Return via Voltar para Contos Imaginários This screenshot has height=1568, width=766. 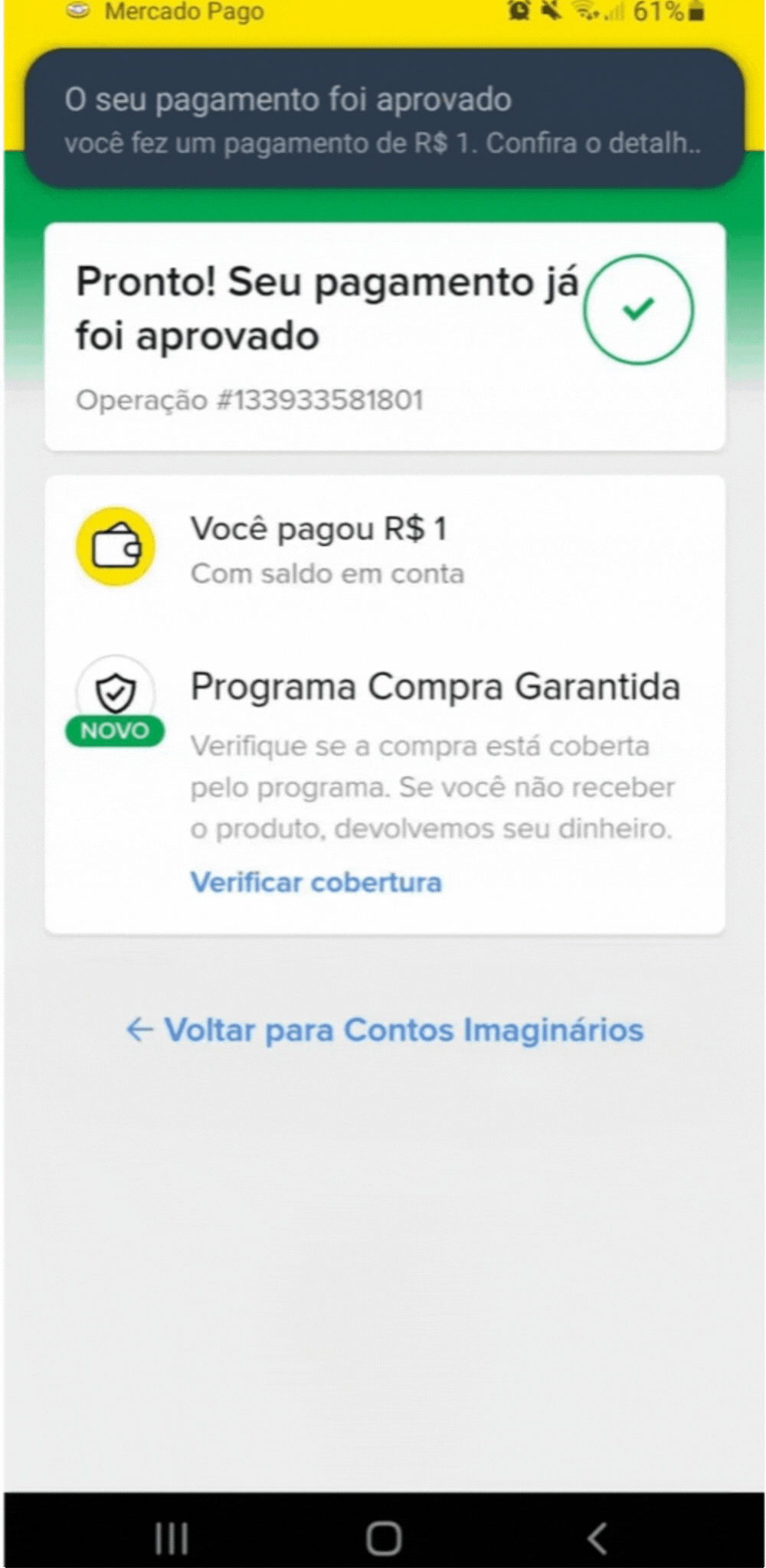(x=385, y=1030)
